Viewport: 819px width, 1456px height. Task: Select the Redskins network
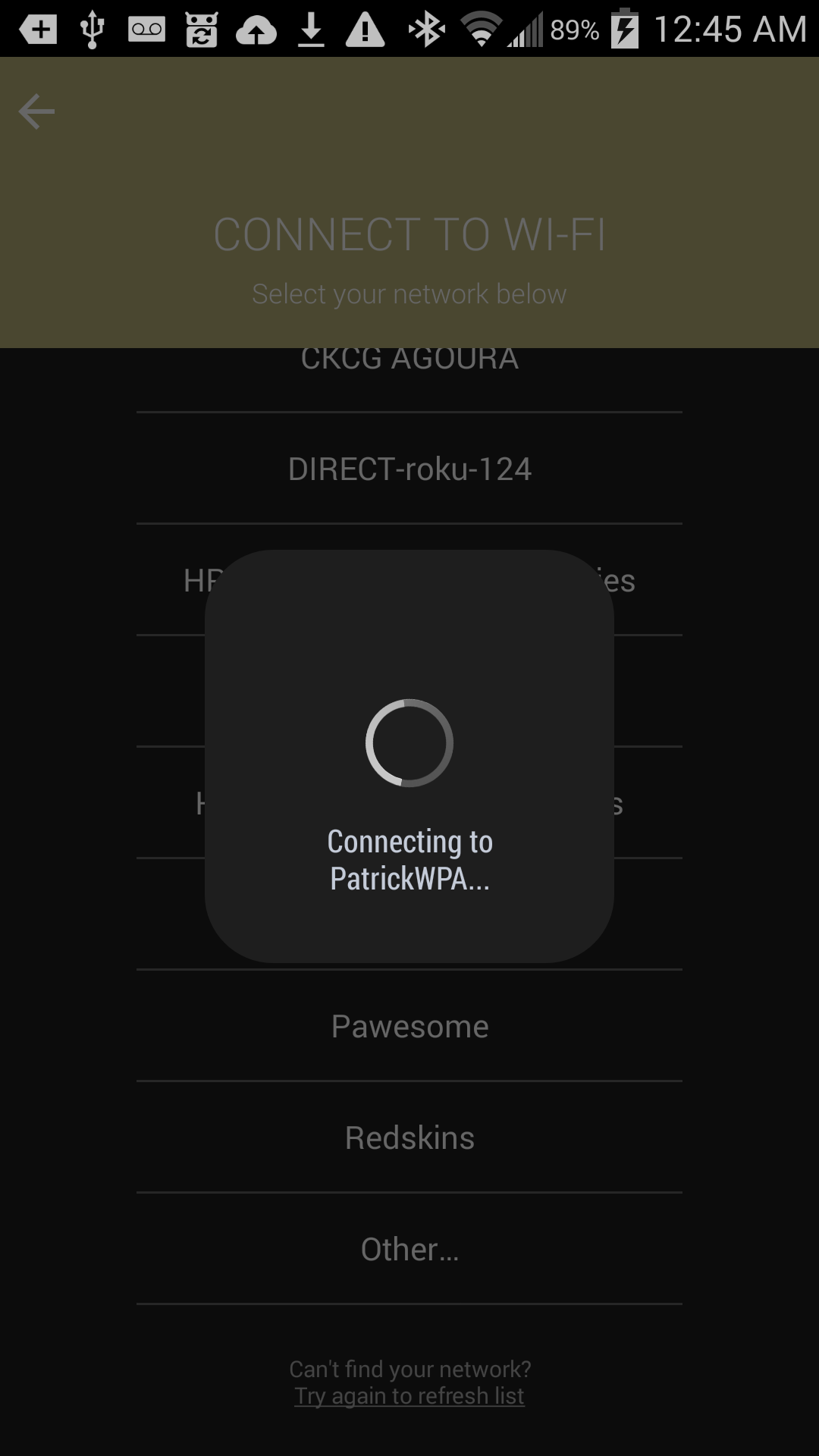tap(409, 1137)
